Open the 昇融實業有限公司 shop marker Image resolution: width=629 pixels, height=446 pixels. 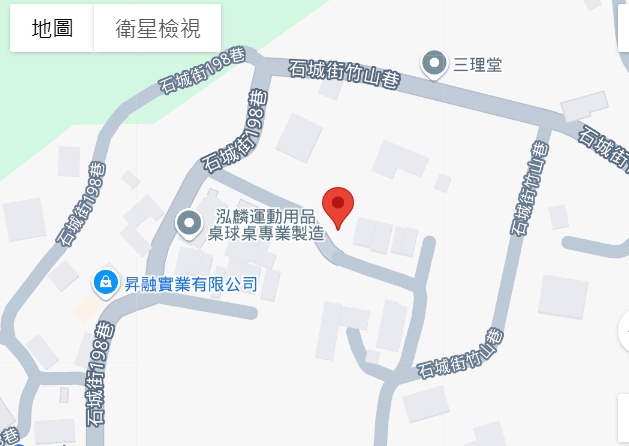coord(104,284)
